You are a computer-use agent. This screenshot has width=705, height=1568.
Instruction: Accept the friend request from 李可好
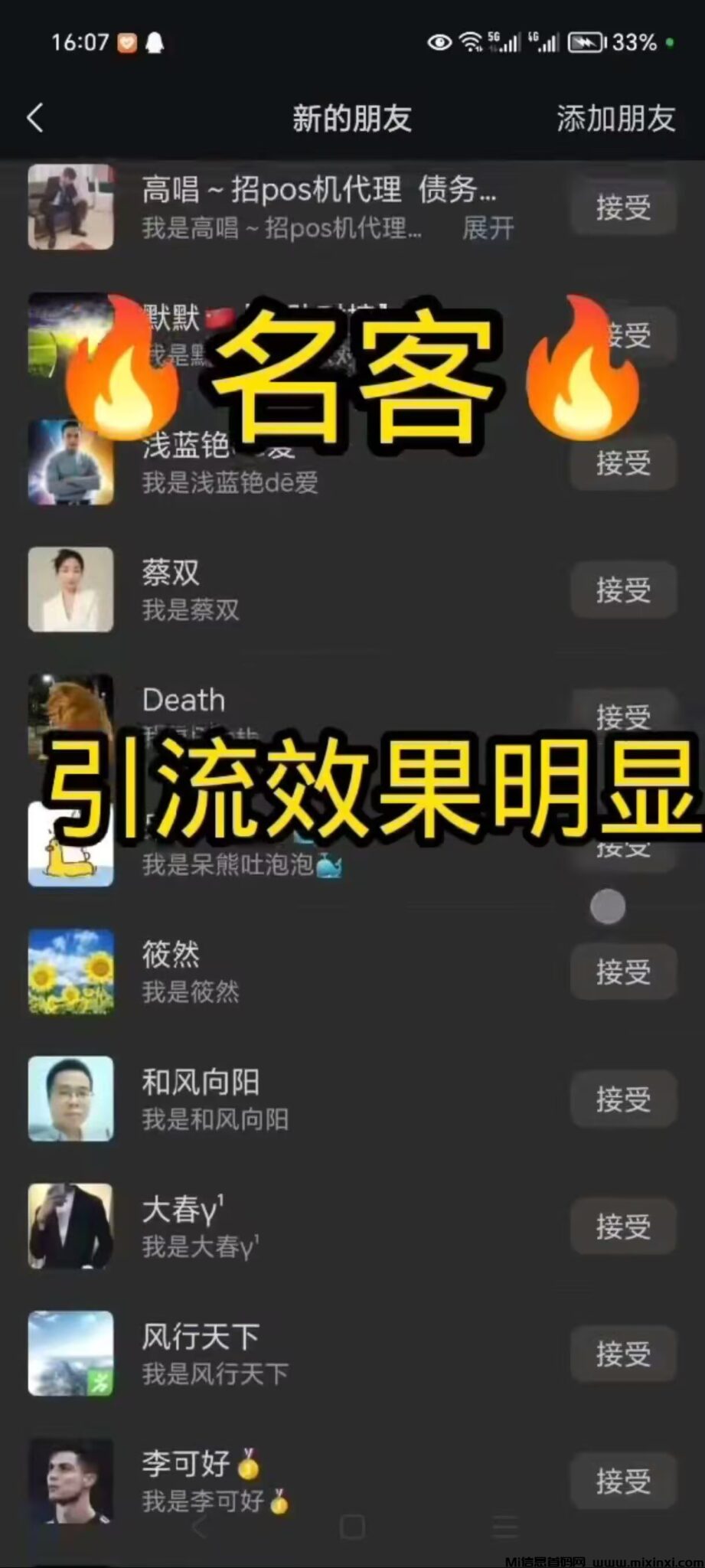pos(623,1481)
